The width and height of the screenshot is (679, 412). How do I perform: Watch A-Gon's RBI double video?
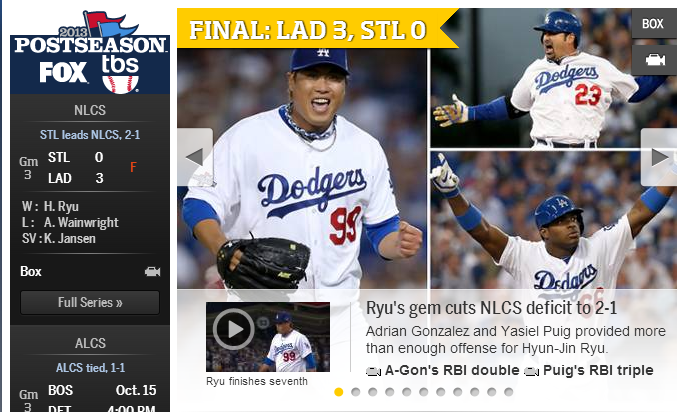[443, 370]
